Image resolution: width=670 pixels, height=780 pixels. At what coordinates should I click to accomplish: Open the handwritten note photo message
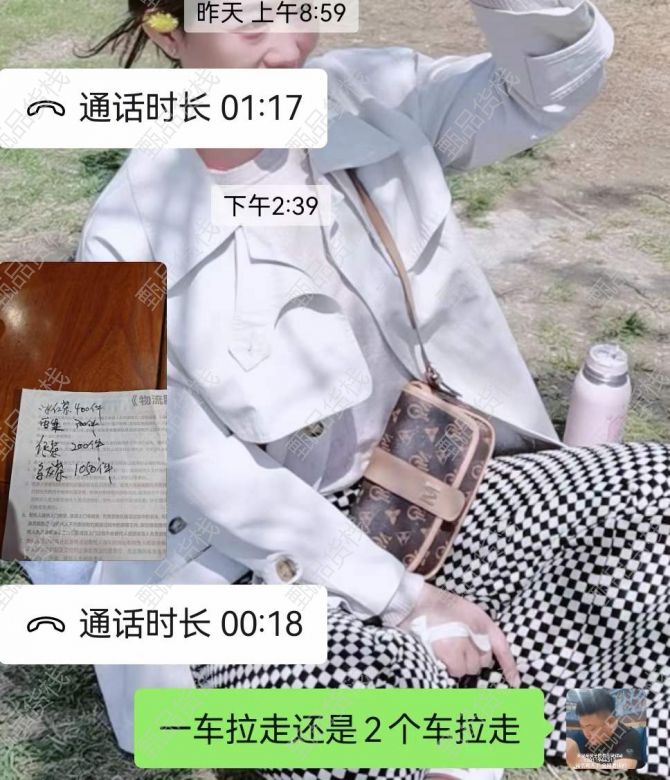(83, 411)
